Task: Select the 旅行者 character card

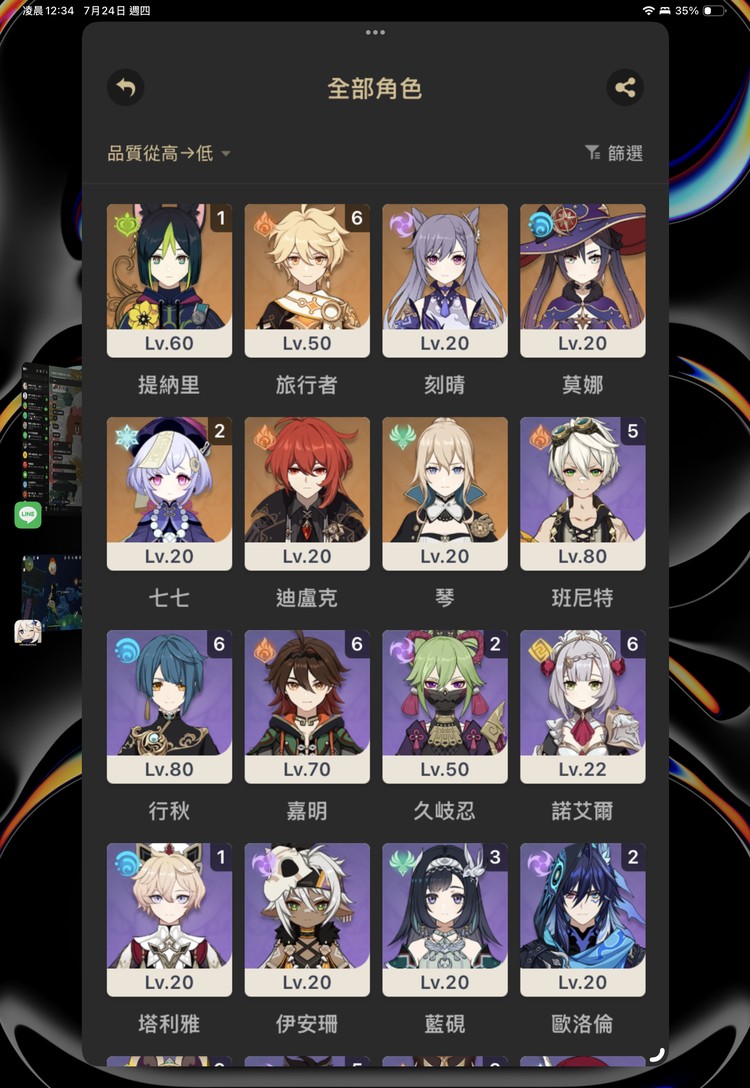Action: coord(307,280)
